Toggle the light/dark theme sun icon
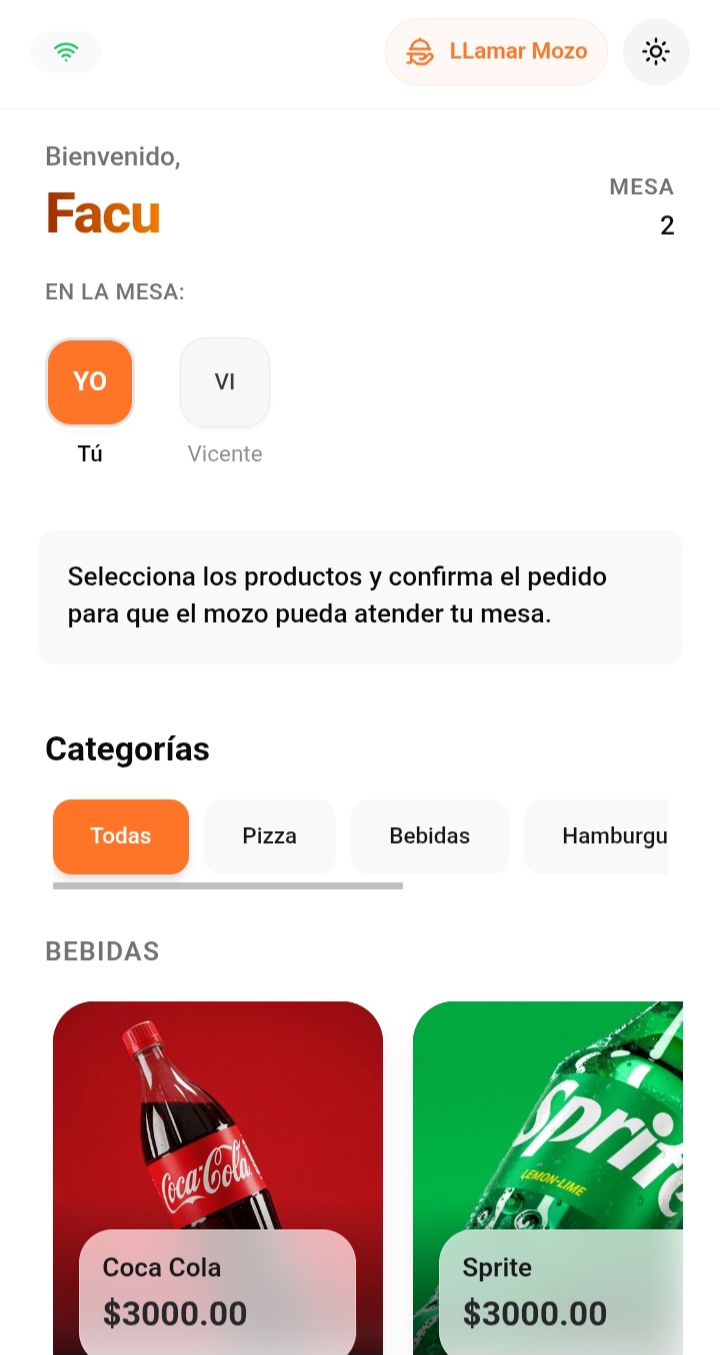The height and width of the screenshot is (1355, 720). (x=656, y=52)
